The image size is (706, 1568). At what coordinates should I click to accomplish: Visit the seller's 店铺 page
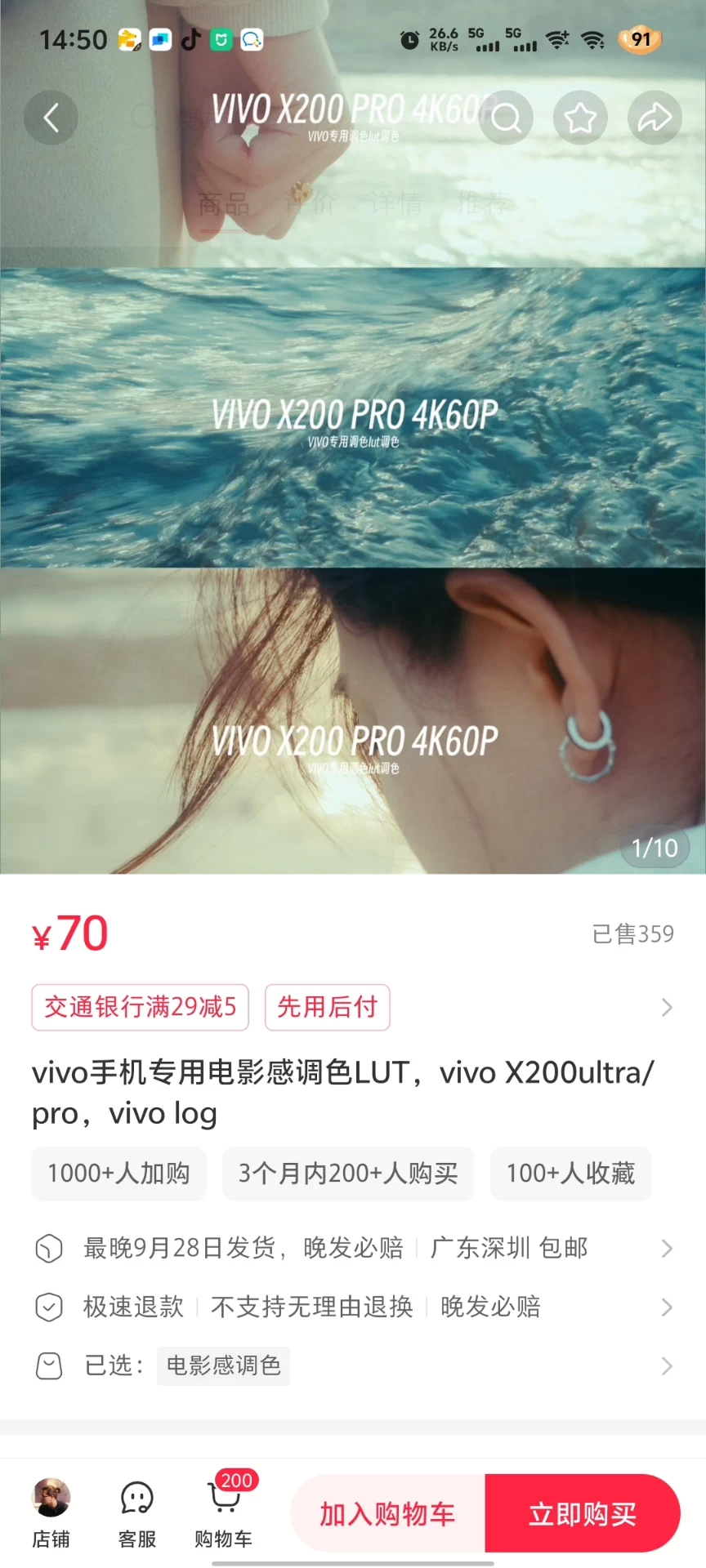[x=51, y=1513]
